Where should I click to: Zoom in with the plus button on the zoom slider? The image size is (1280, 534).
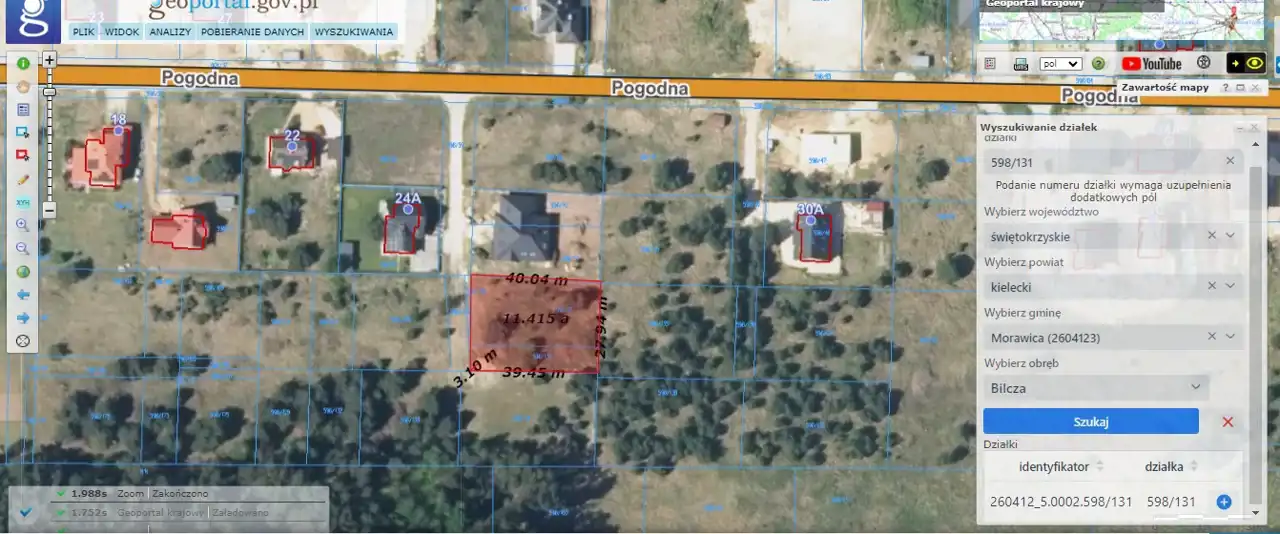[x=49, y=60]
